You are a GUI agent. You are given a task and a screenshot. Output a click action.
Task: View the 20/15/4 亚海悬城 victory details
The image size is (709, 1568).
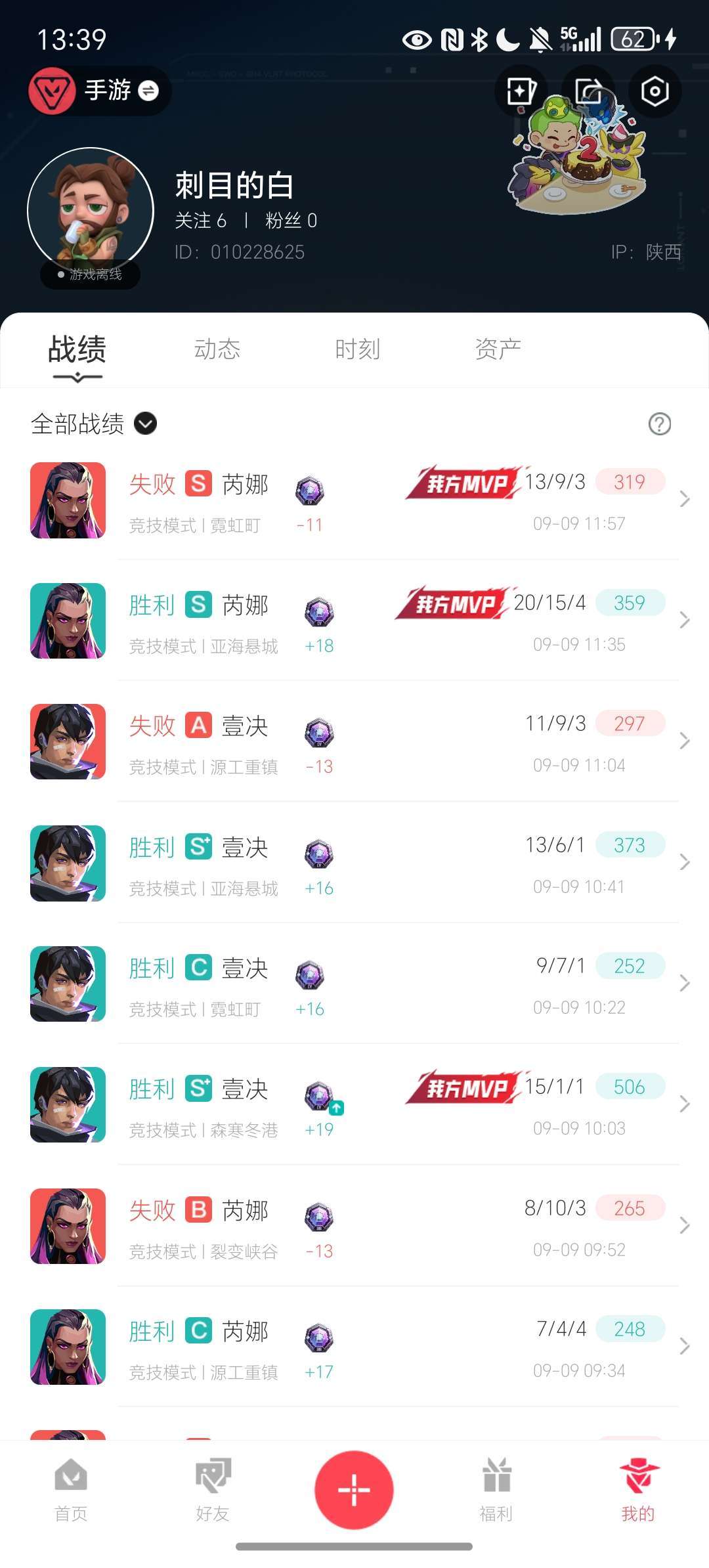pyautogui.click(x=354, y=622)
